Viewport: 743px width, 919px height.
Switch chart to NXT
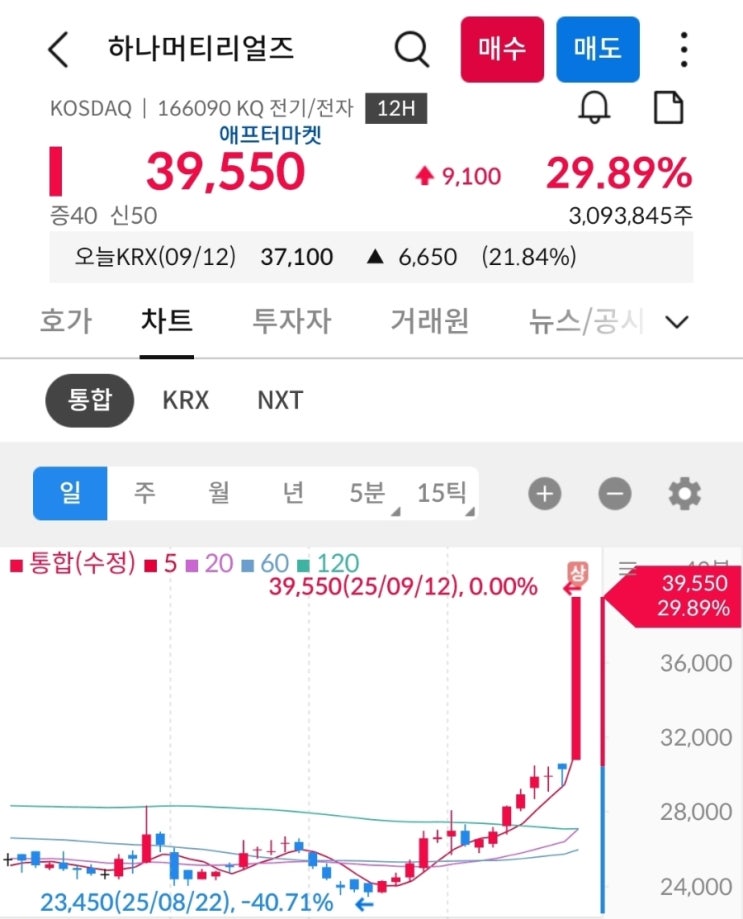280,401
